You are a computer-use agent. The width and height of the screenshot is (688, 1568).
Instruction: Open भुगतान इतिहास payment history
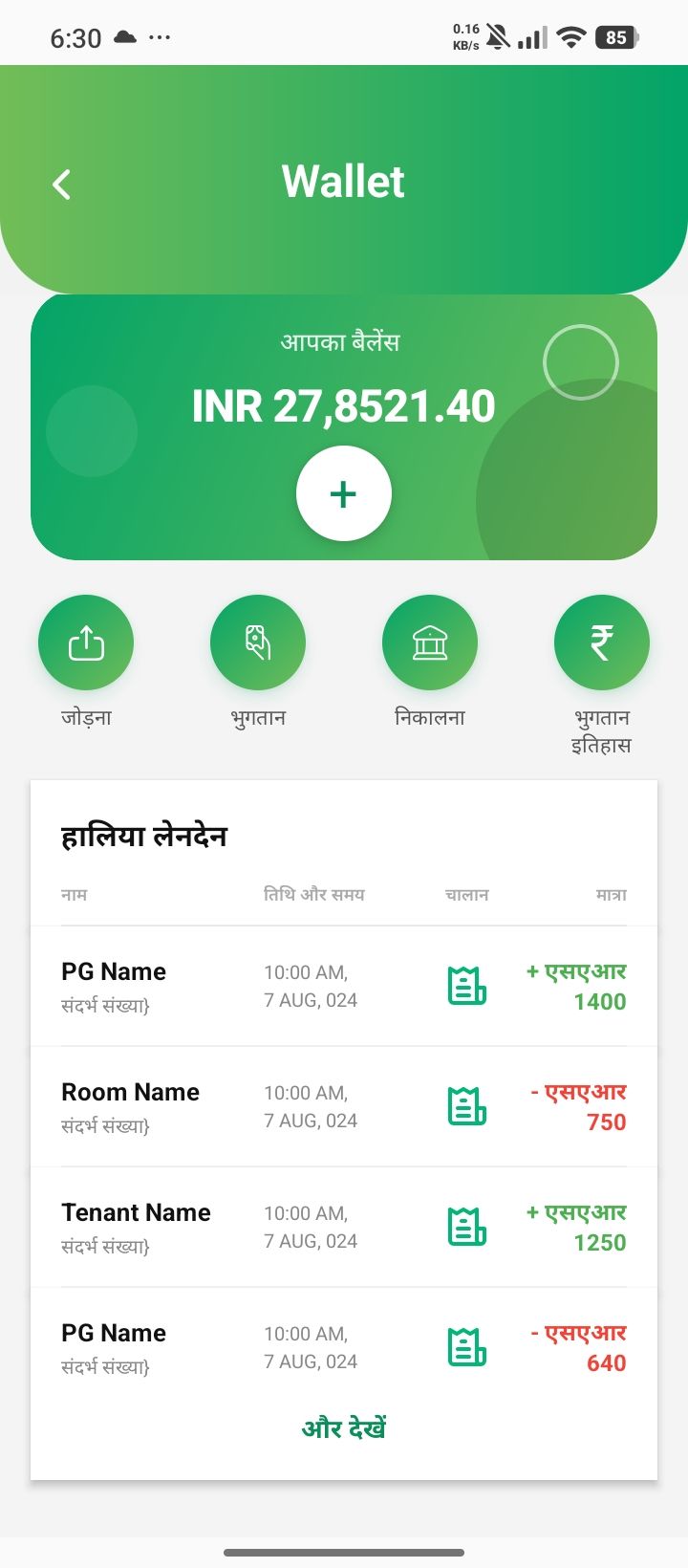click(601, 642)
